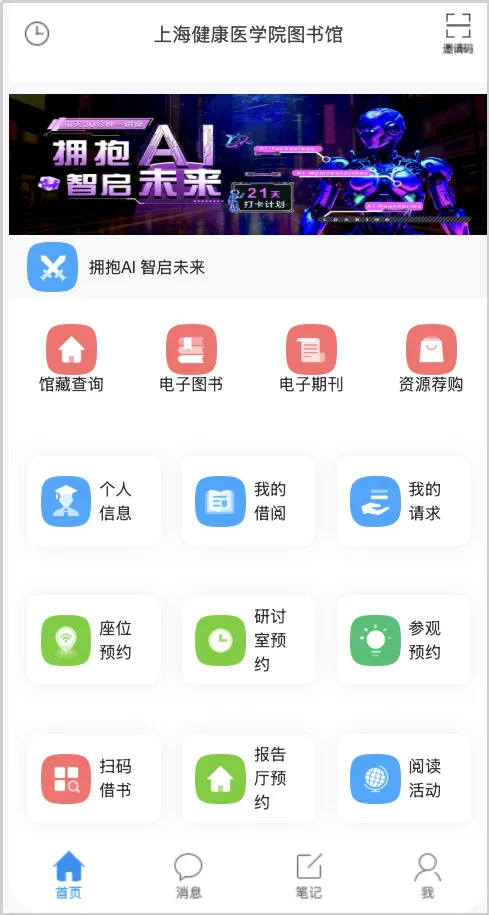This screenshot has height=915, width=489.
Task: Switch to the 笔记 tab
Action: click(x=309, y=875)
